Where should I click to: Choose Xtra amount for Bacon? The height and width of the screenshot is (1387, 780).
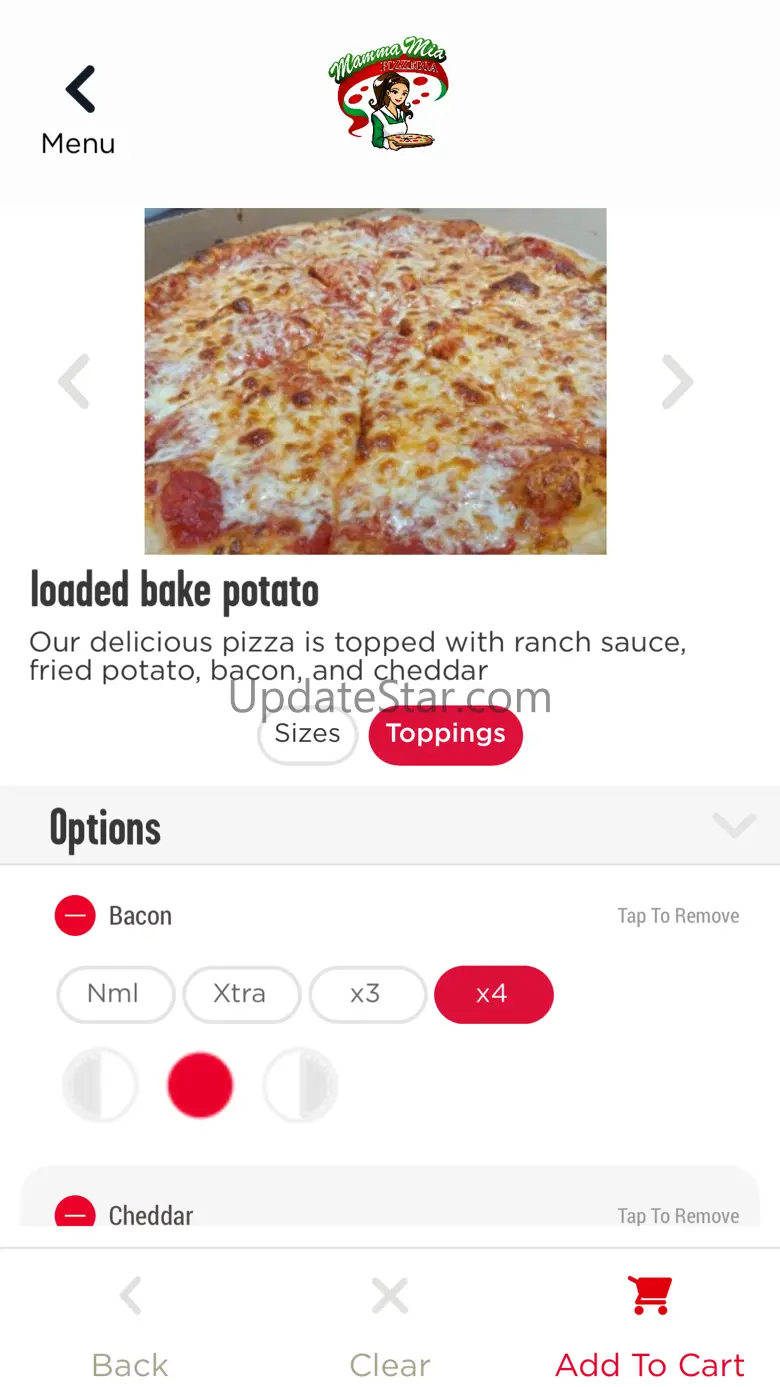pos(241,994)
